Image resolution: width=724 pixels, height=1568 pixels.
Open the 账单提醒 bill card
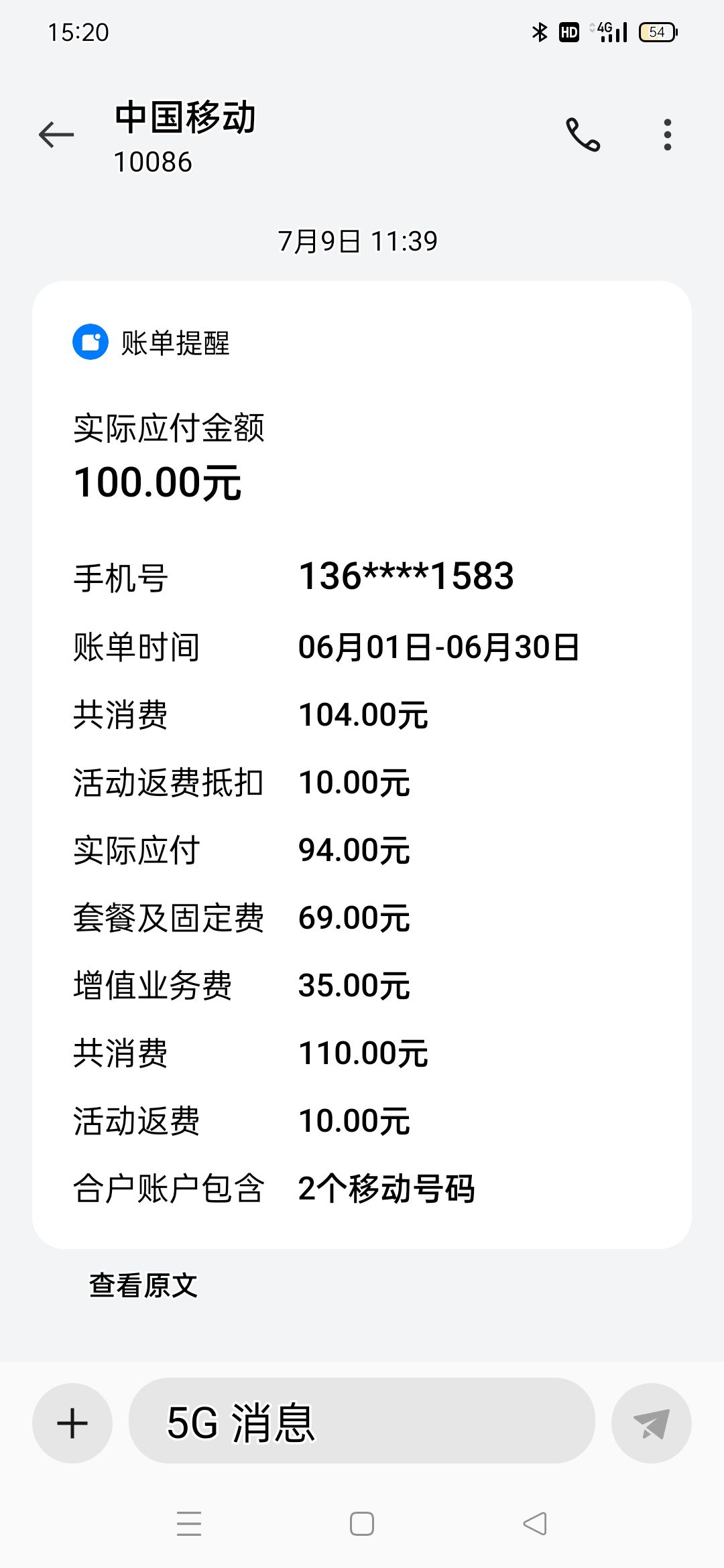[362, 765]
